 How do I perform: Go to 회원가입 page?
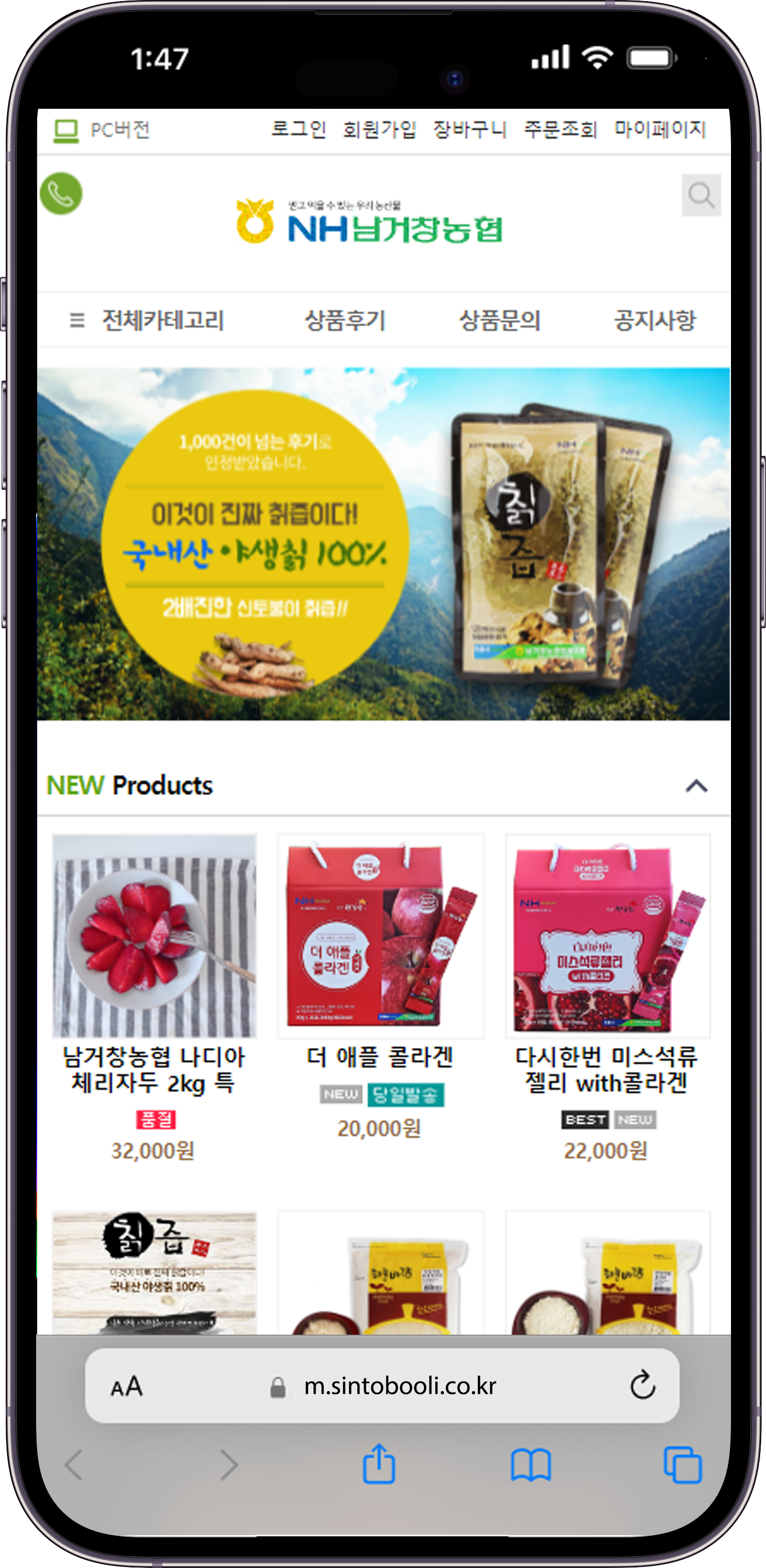pyautogui.click(x=379, y=130)
